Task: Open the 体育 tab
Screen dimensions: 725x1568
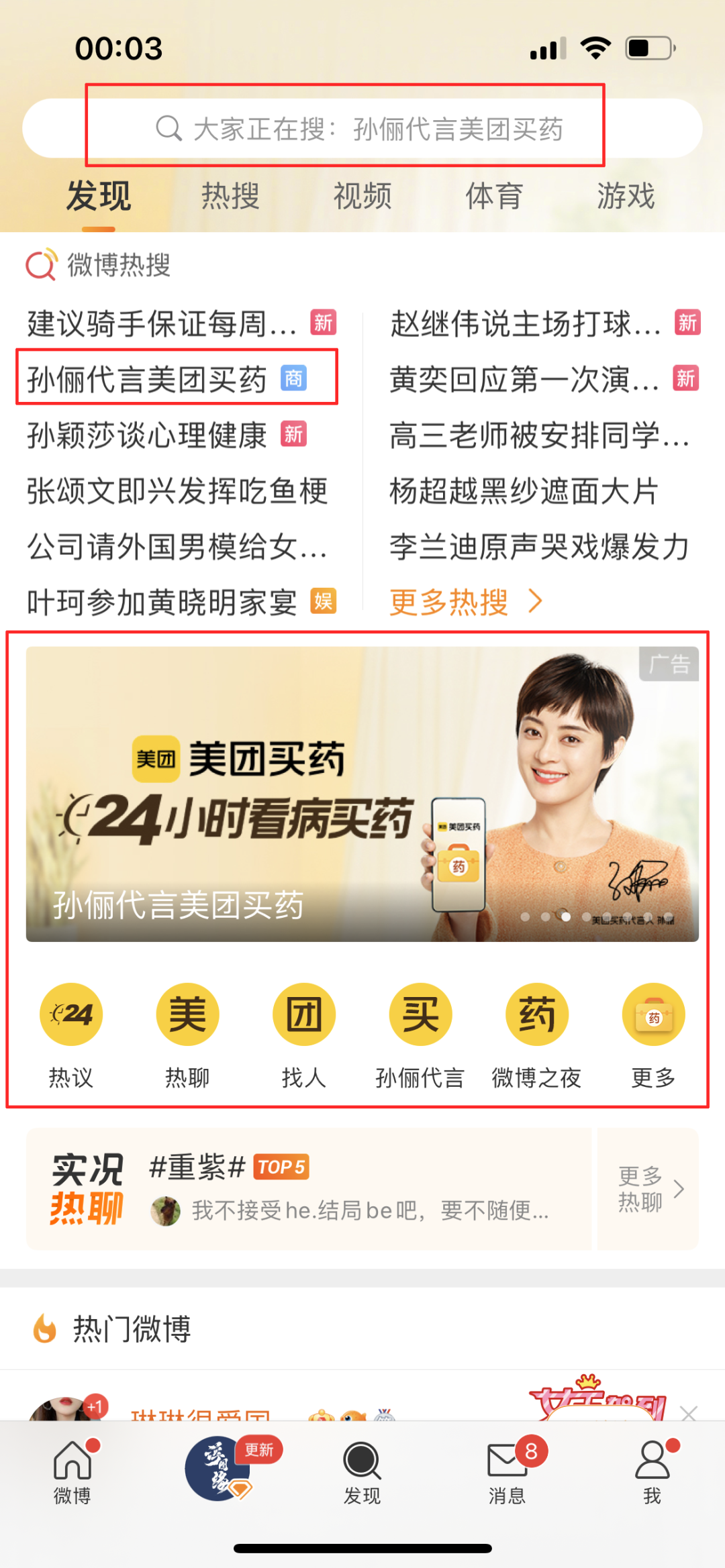Action: (x=494, y=196)
